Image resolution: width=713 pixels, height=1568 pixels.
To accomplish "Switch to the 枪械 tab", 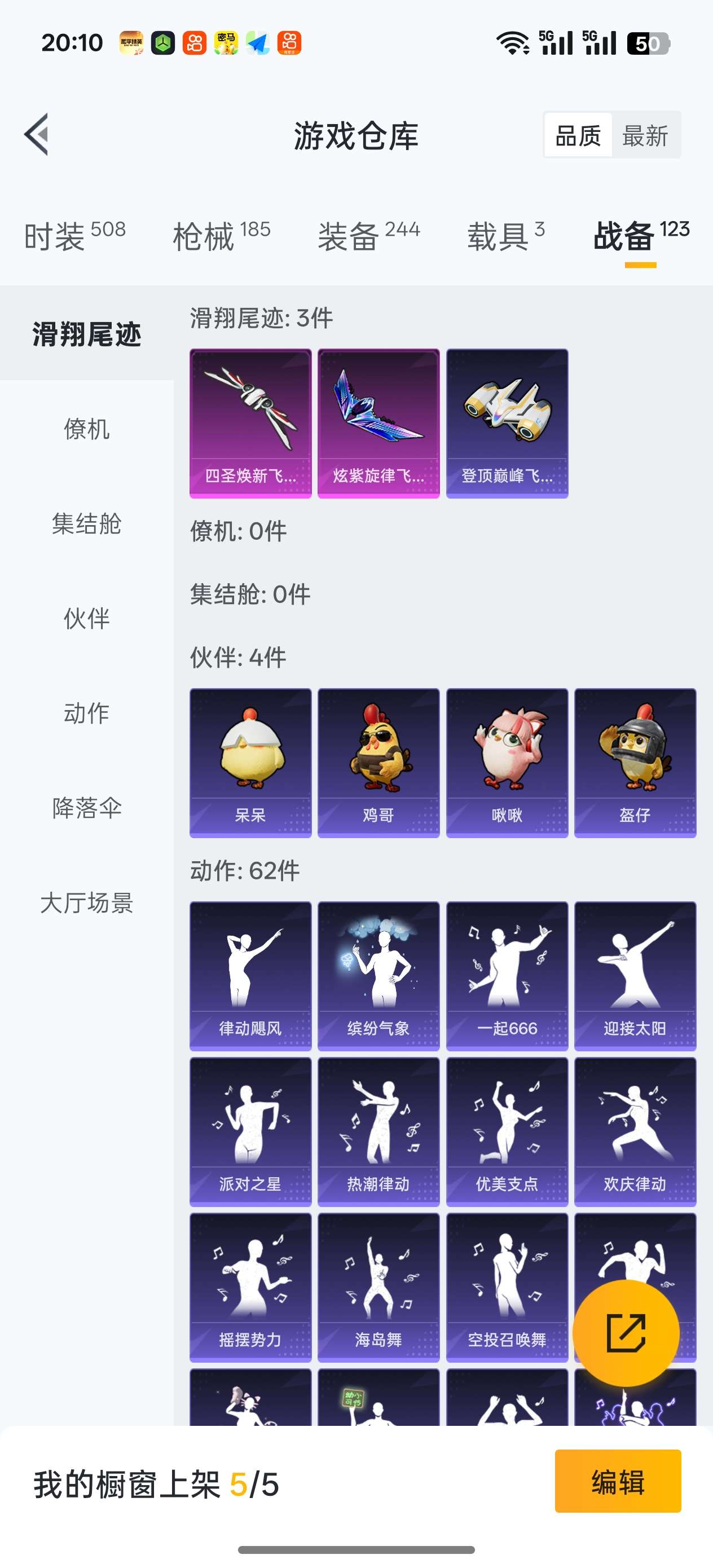I will tap(222, 236).
